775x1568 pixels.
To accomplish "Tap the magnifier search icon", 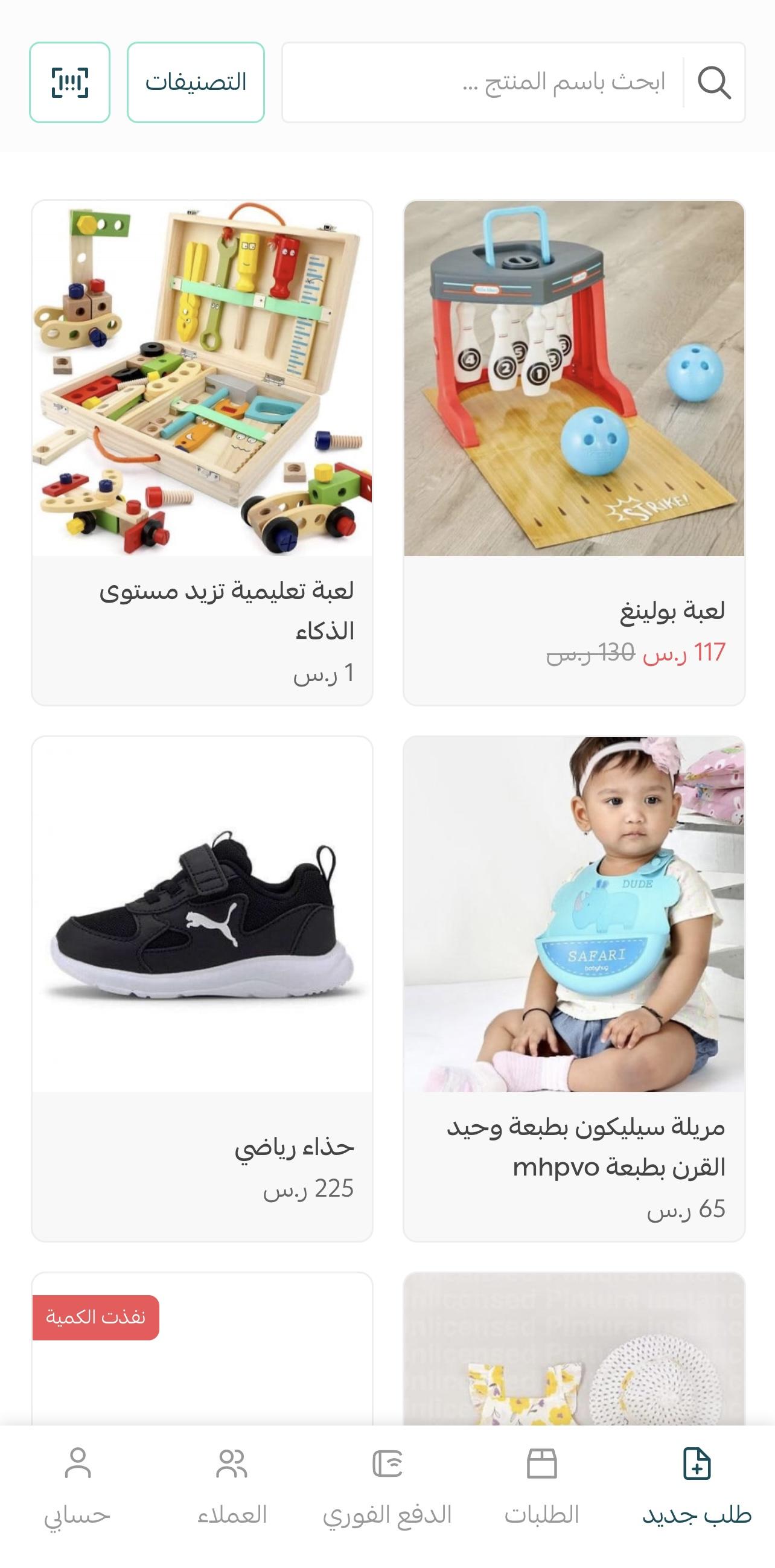I will click(x=713, y=82).
